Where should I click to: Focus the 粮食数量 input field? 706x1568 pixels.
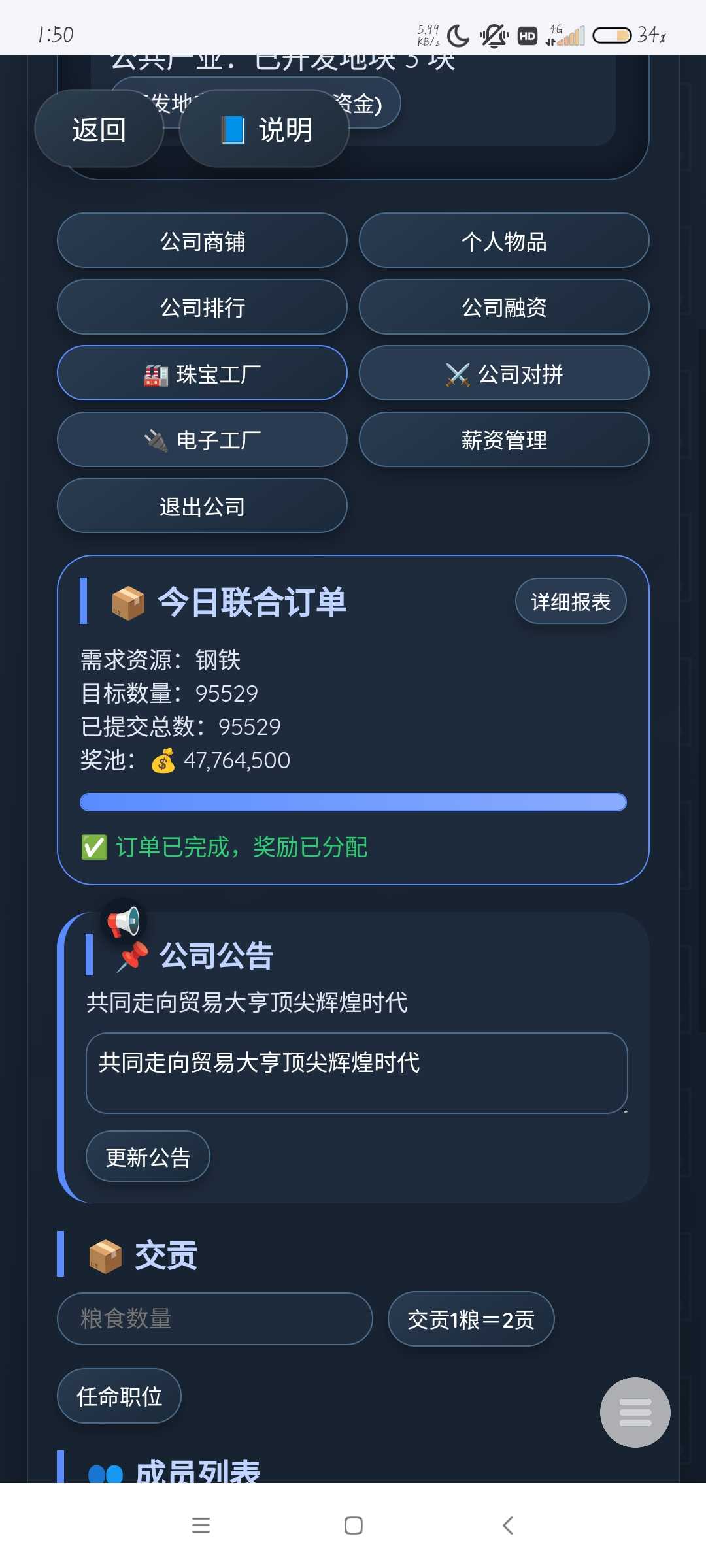click(215, 1318)
